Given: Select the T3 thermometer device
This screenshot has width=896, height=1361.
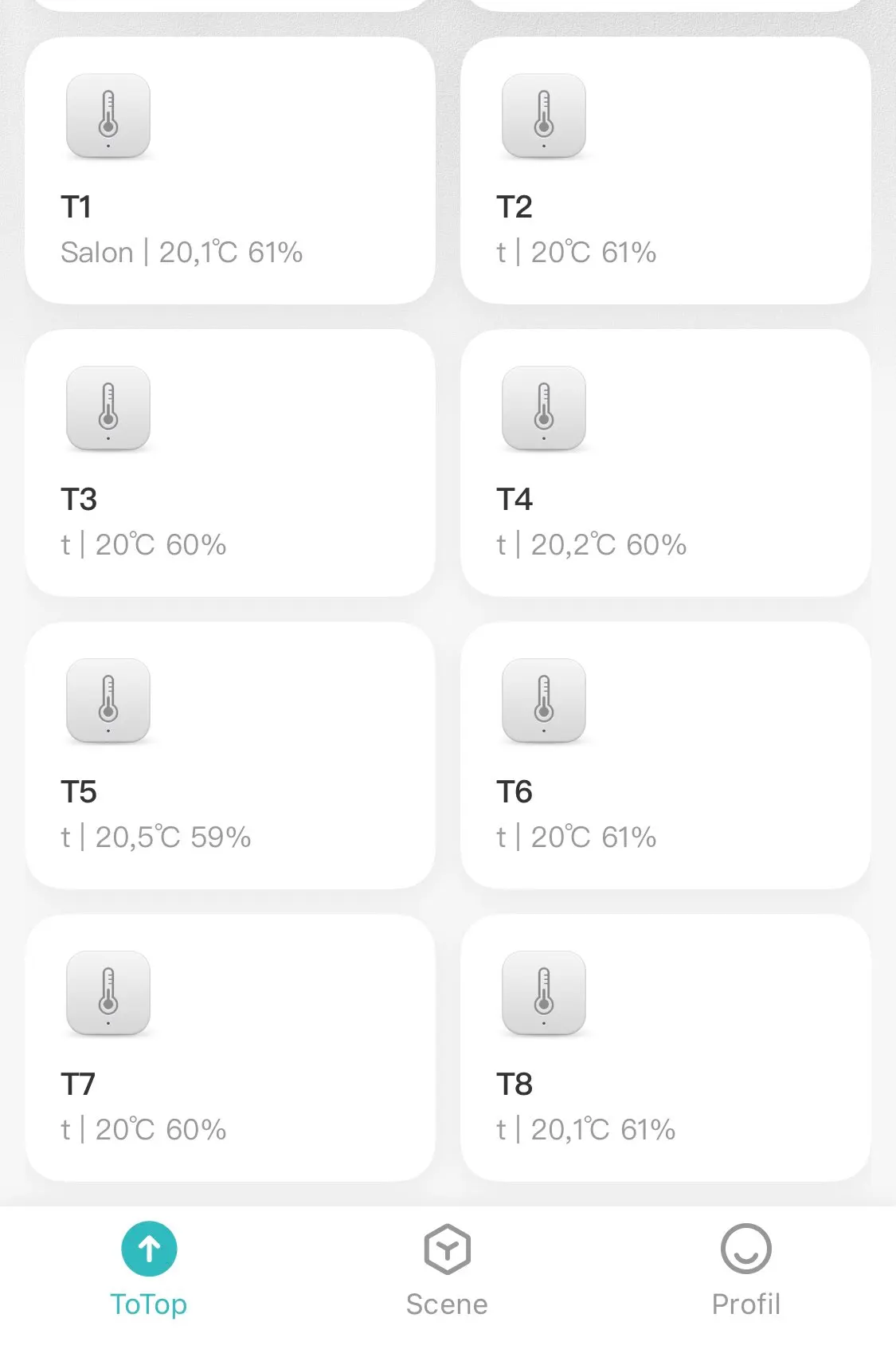Looking at the screenshot, I should coord(229,463).
